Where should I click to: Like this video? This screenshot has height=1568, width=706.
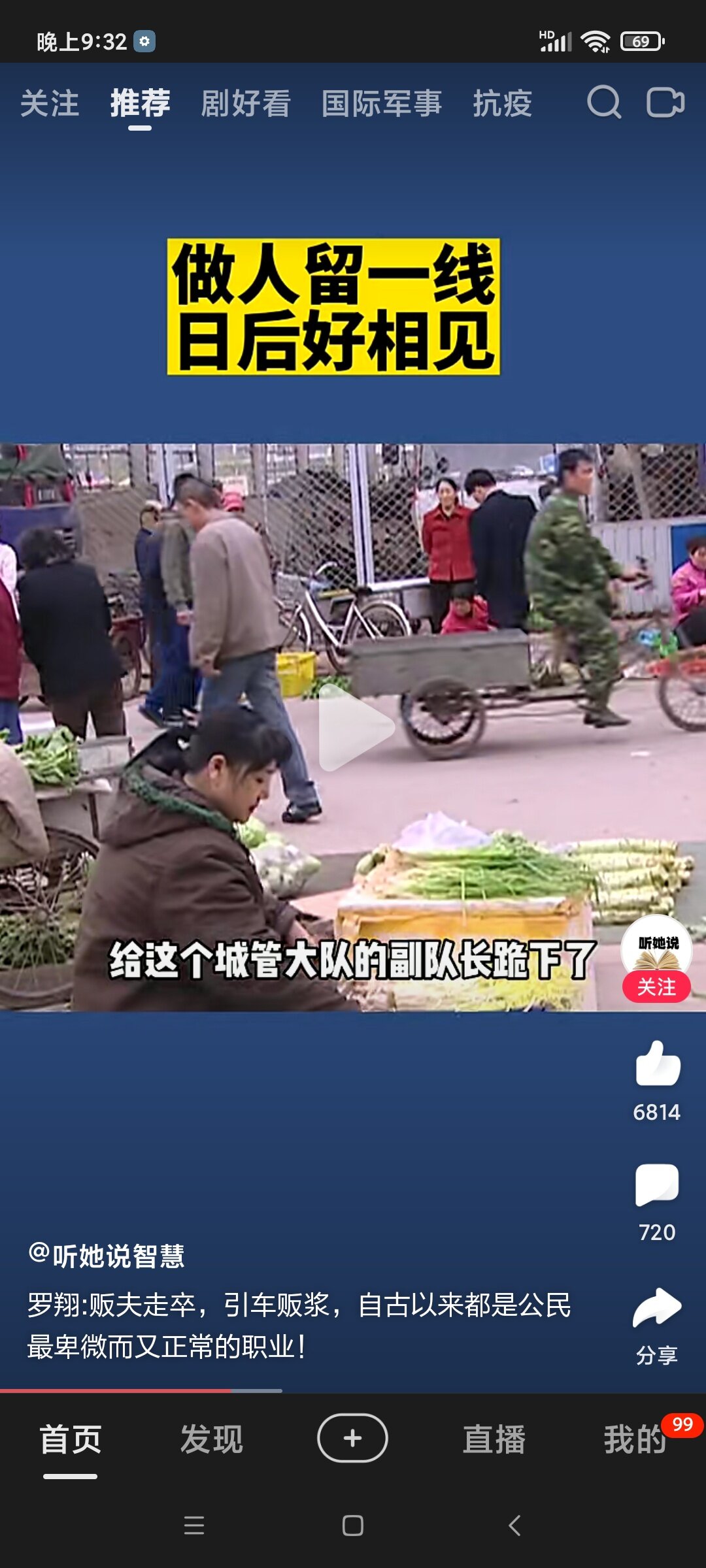[x=657, y=1064]
